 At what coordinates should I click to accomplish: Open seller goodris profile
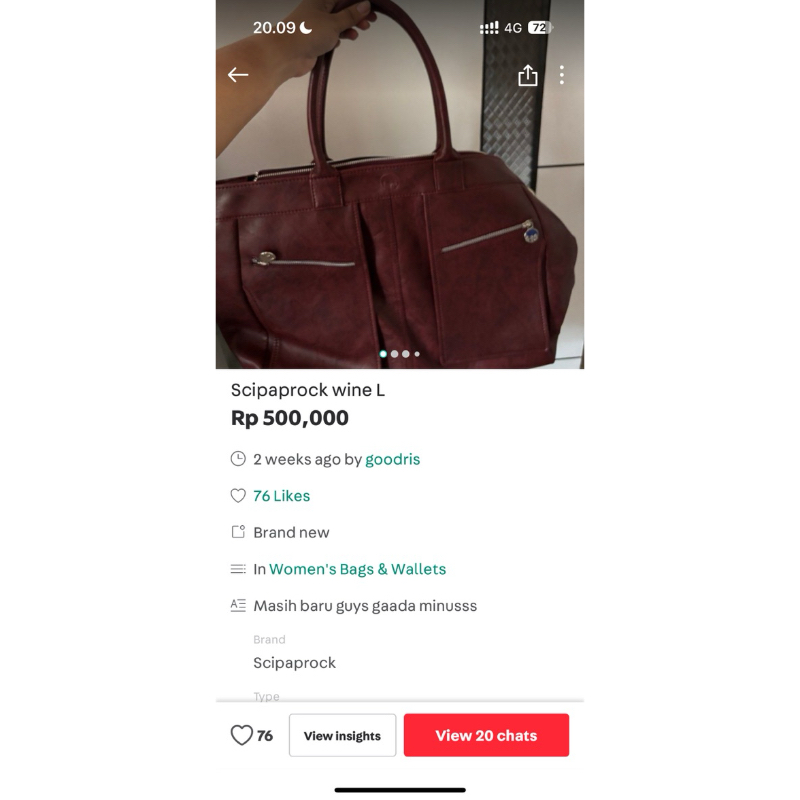pyautogui.click(x=392, y=459)
